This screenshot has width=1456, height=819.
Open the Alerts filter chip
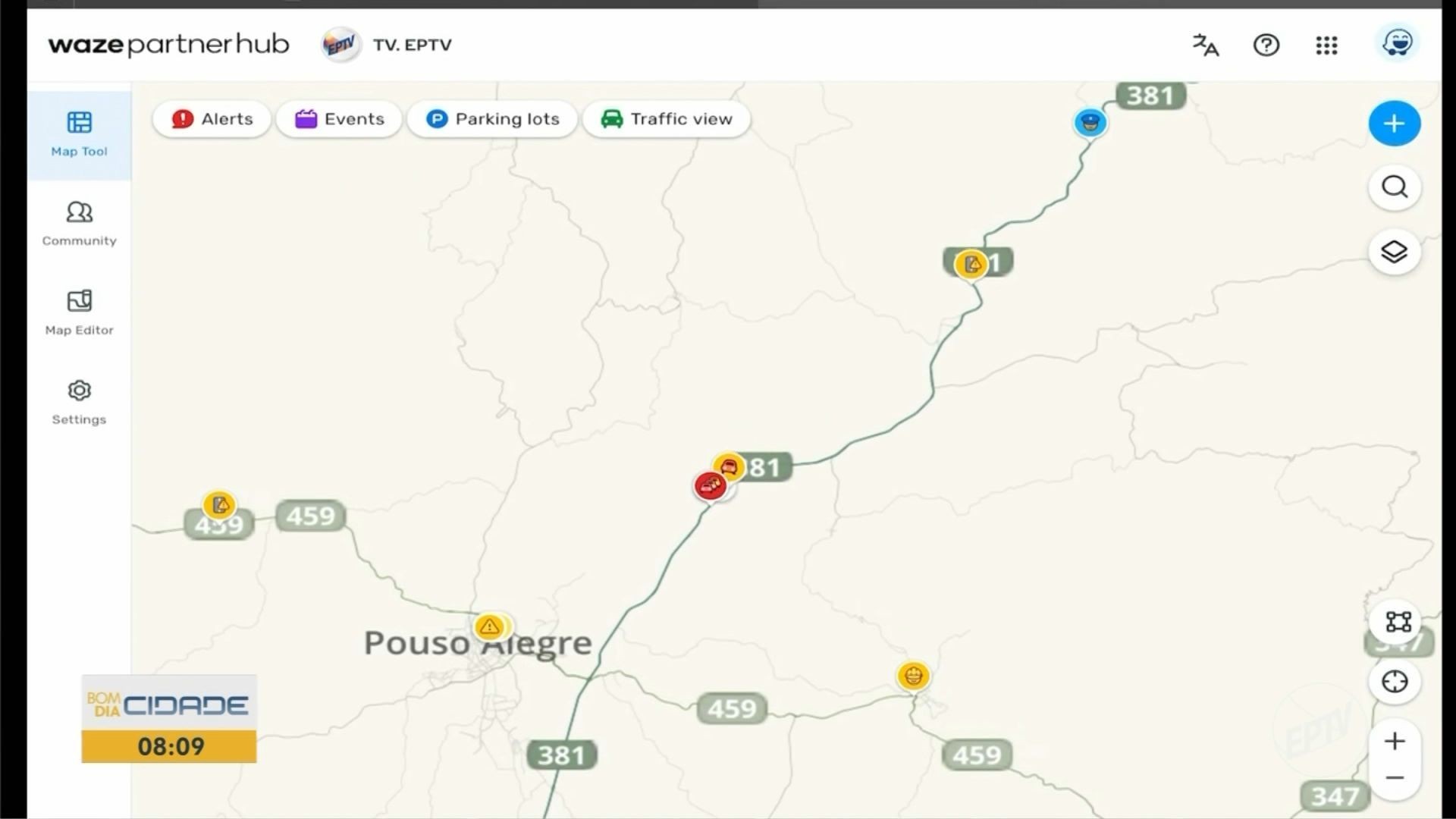(x=212, y=119)
